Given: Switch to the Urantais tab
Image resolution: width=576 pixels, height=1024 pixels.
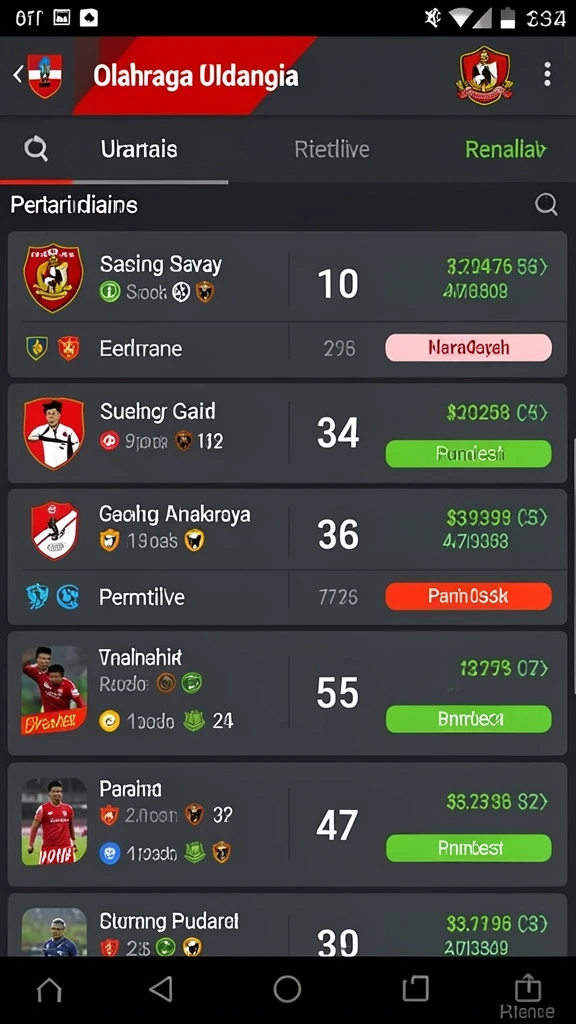Looking at the screenshot, I should [138, 150].
